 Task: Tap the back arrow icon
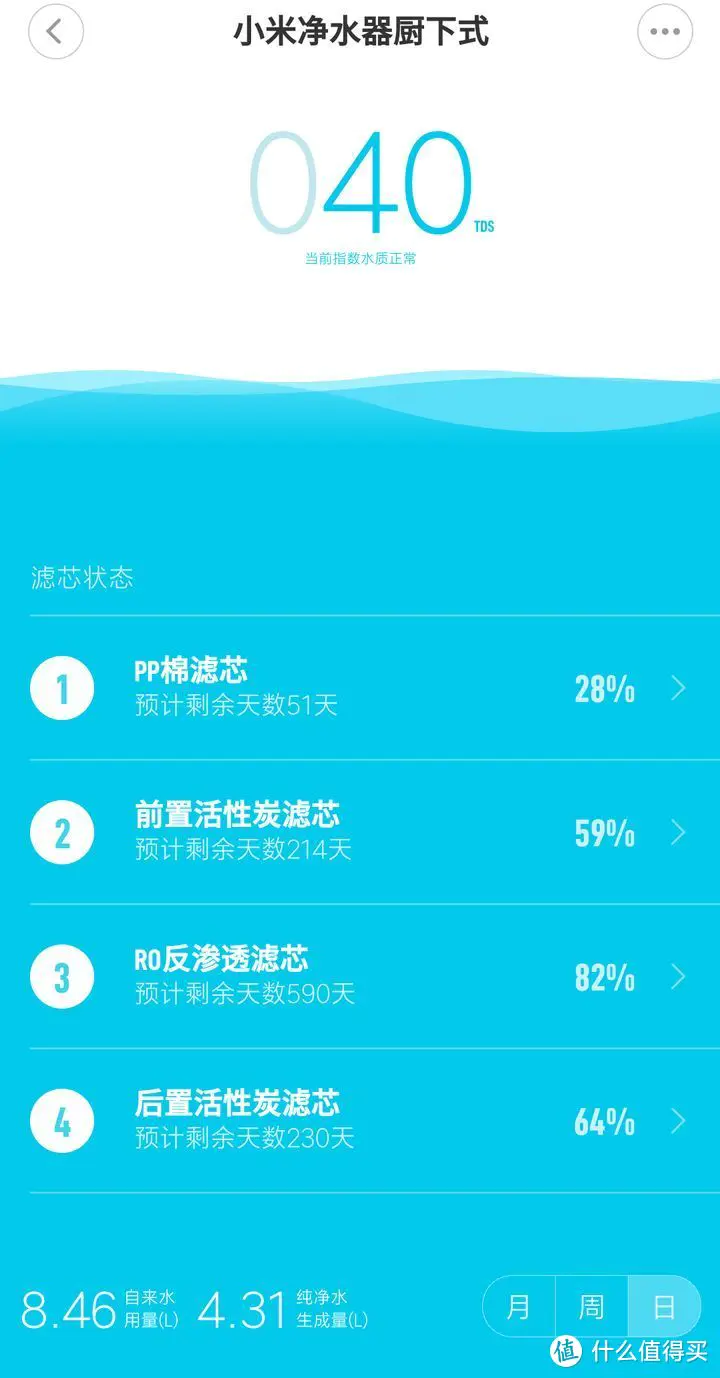(x=55, y=32)
